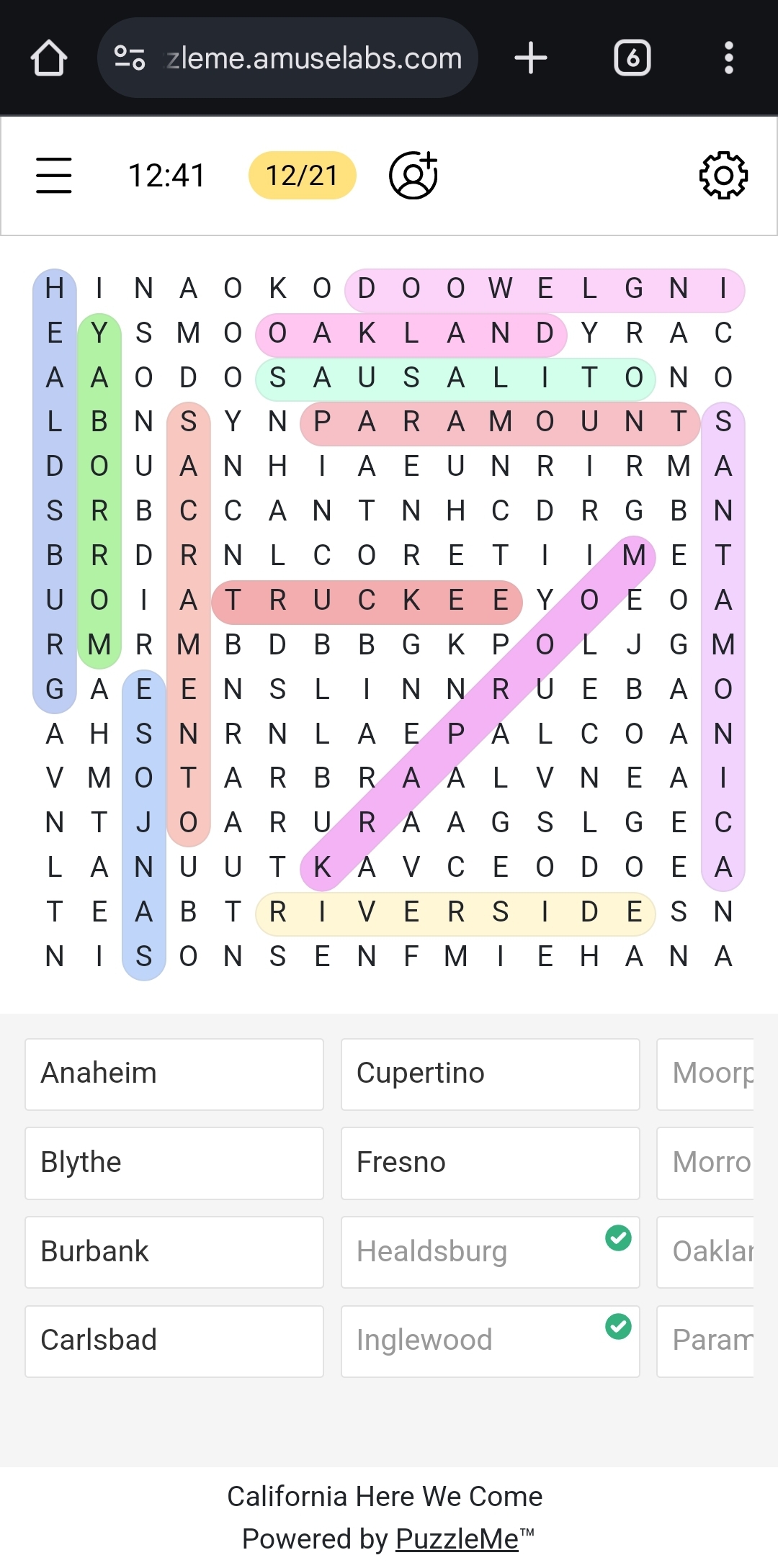View the six open tabs
Image resolution: width=778 pixels, height=1568 pixels.
click(x=632, y=58)
